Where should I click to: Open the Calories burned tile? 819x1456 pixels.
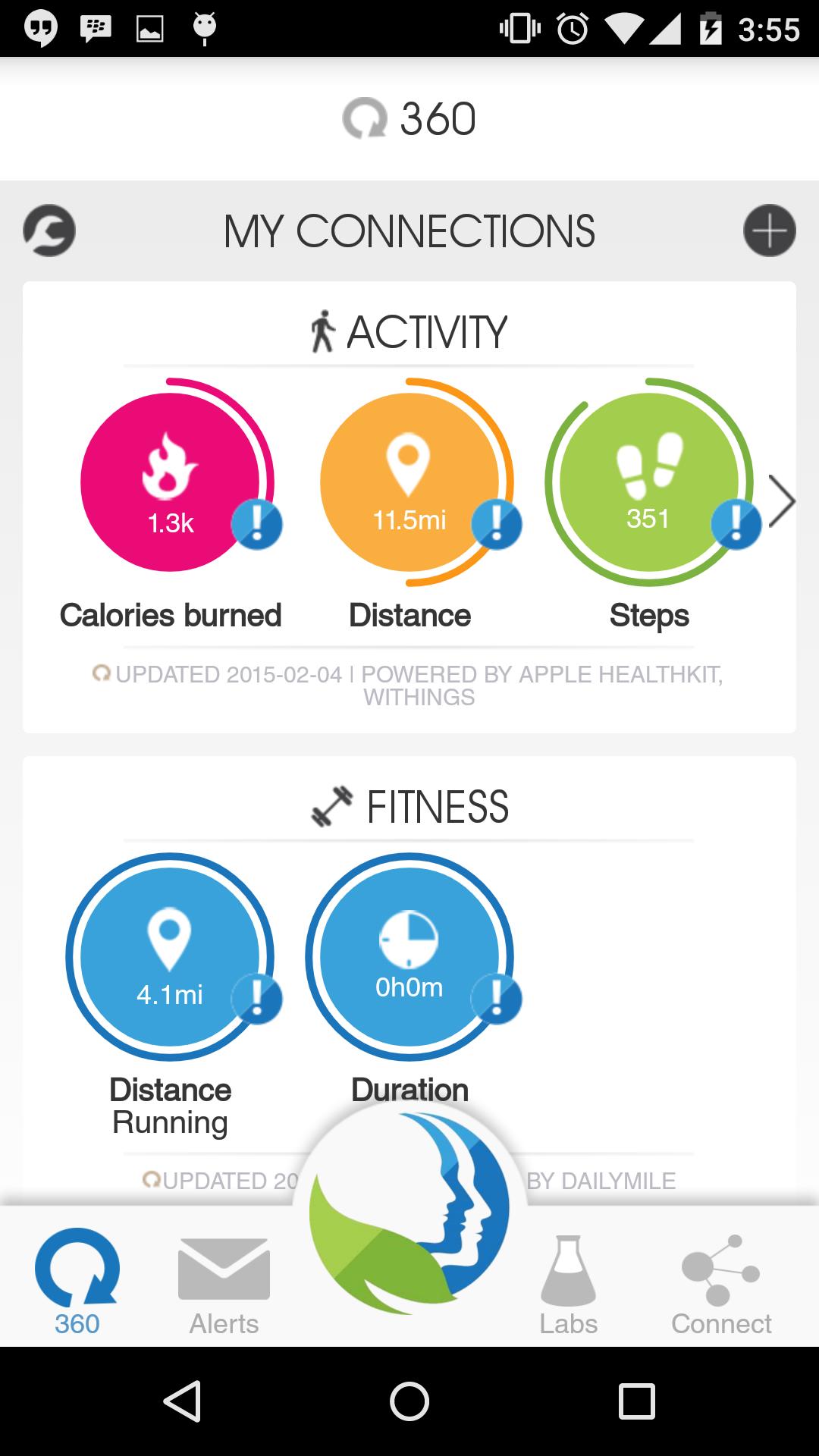[171, 483]
